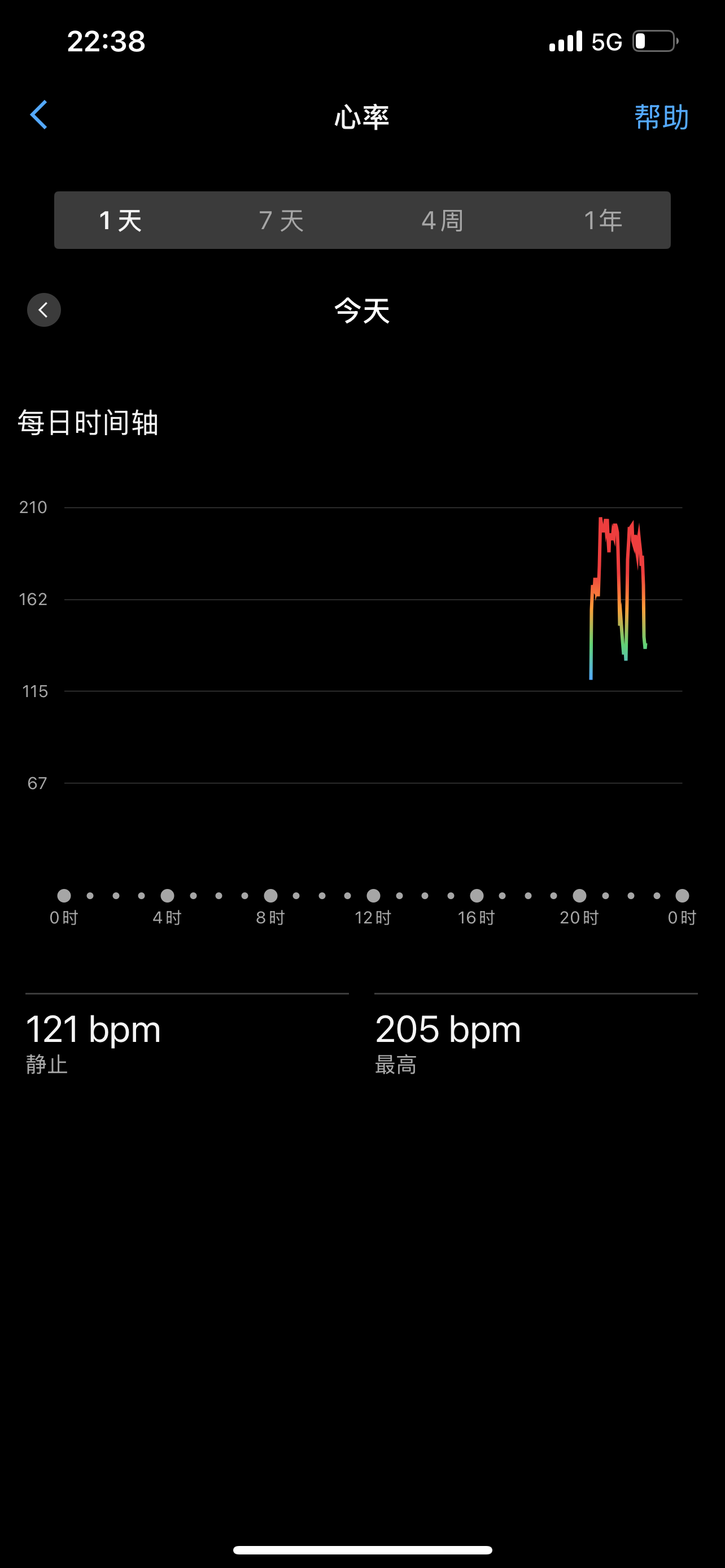Viewport: 725px width, 1568px height.
Task: Show the 1年 heart rate view
Action: tap(602, 220)
